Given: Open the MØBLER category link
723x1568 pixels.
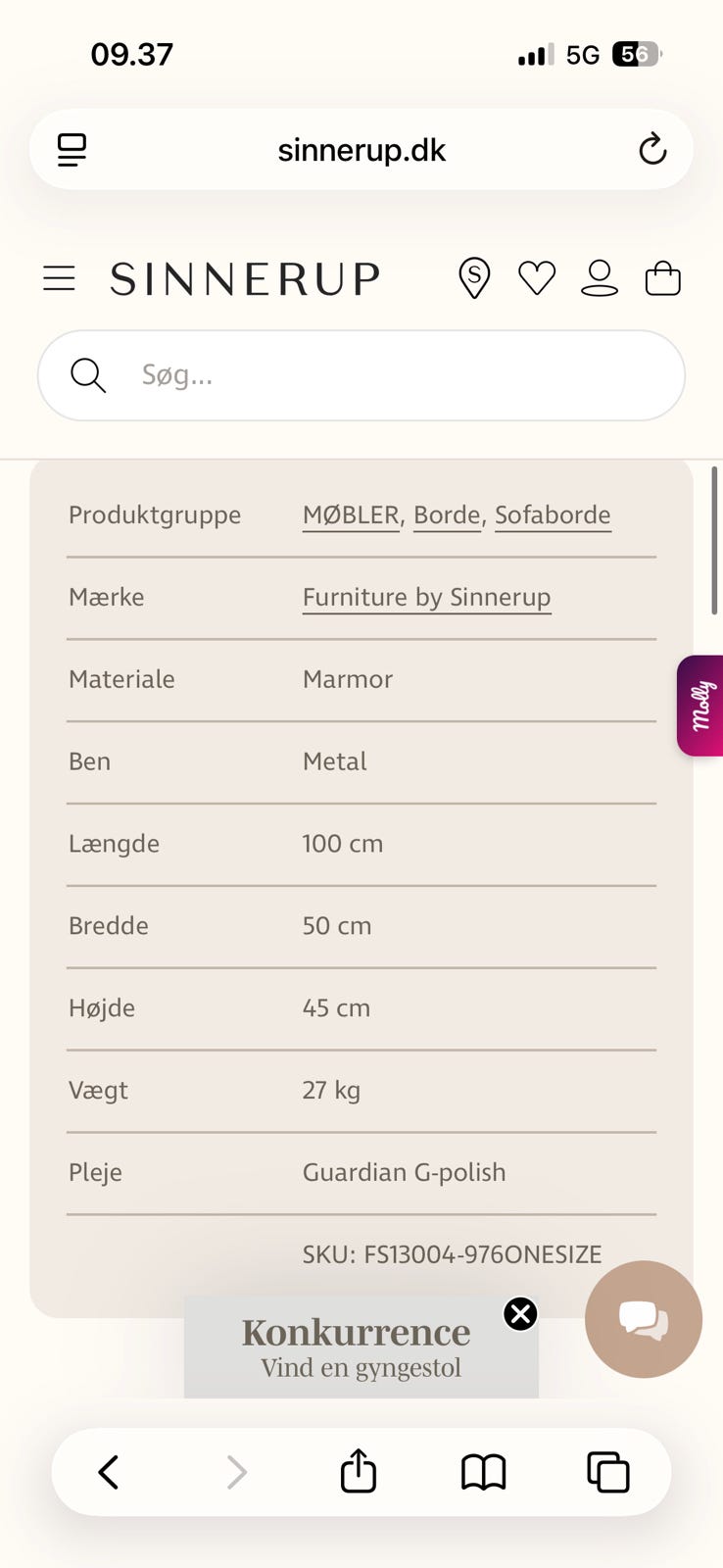Looking at the screenshot, I should tap(350, 514).
